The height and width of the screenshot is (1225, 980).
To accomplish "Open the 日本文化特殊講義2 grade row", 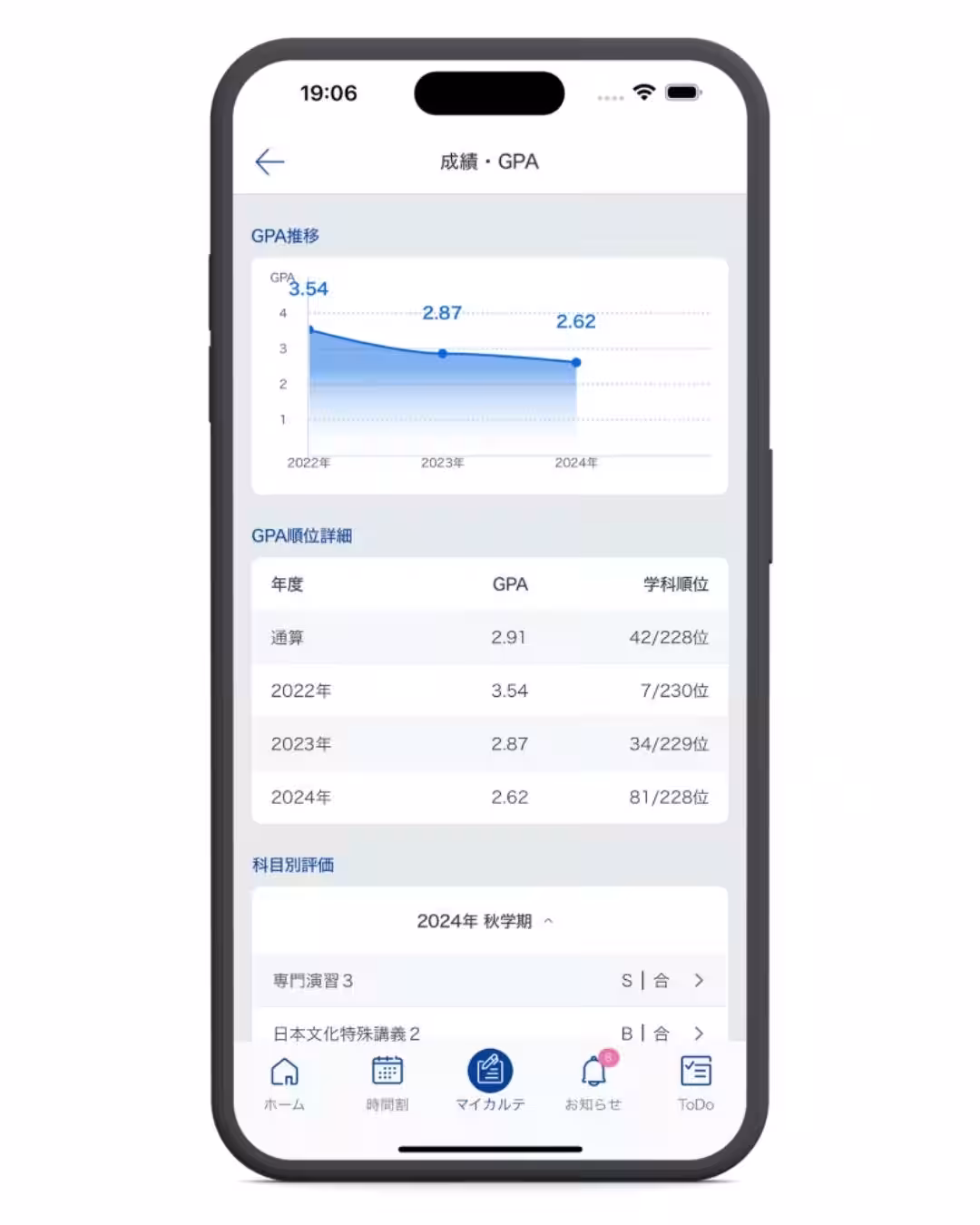I will click(489, 1030).
